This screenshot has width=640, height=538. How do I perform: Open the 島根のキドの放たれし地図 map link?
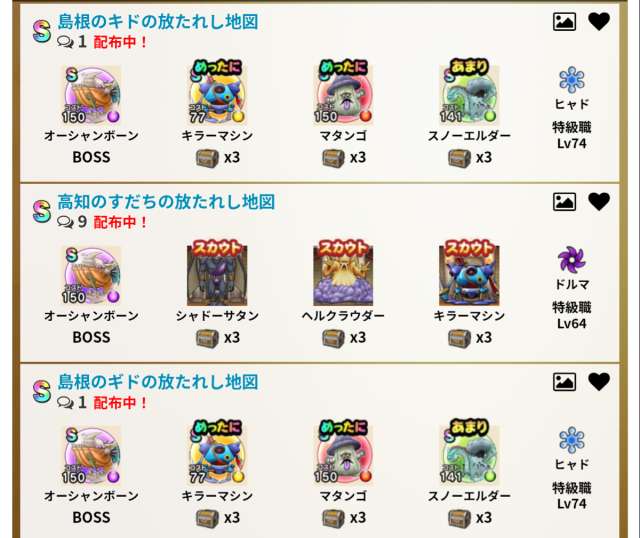(157, 21)
